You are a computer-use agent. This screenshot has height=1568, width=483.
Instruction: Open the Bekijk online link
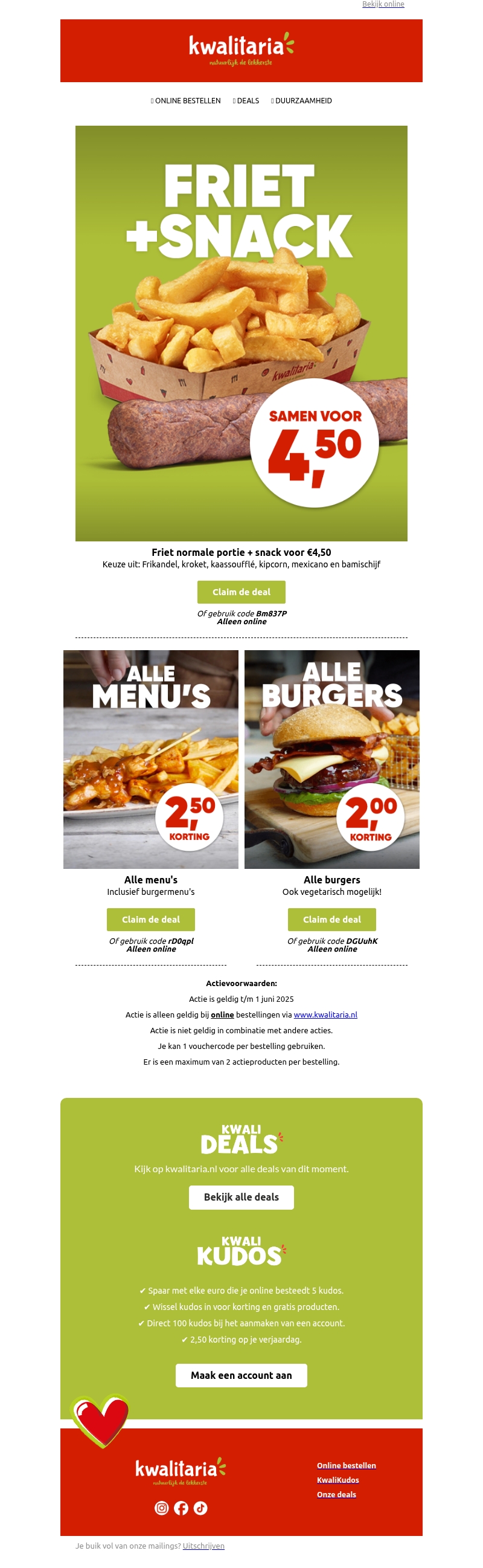[x=383, y=4]
